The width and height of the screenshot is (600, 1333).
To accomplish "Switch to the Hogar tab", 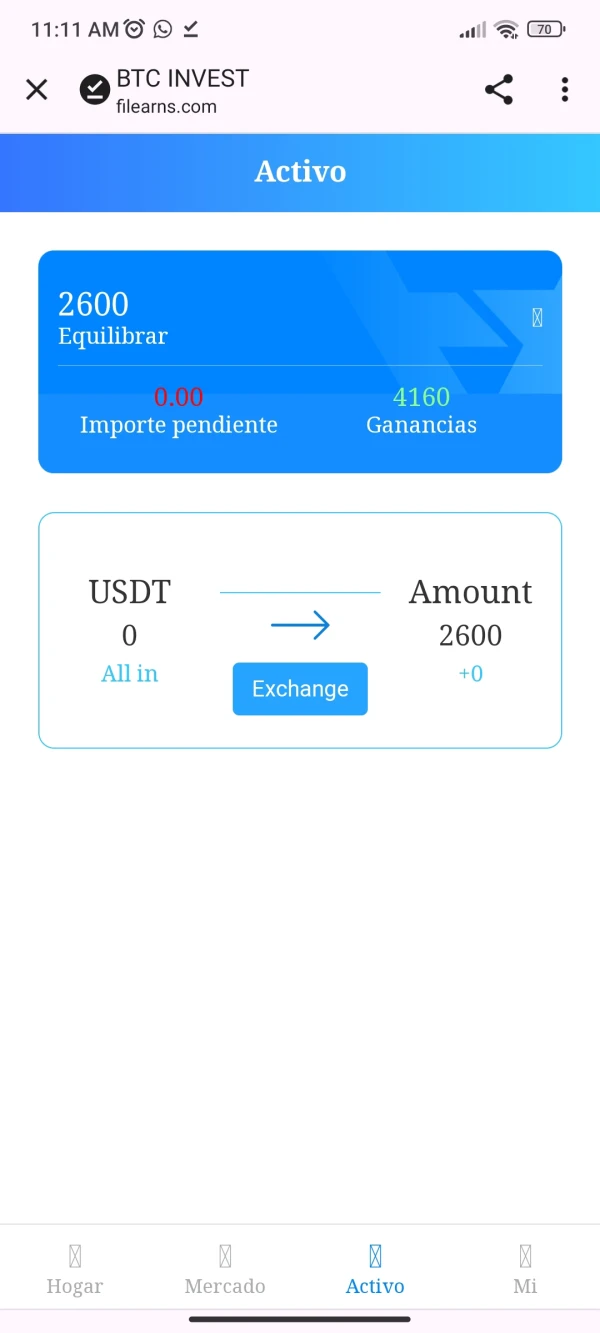I will tap(75, 1269).
